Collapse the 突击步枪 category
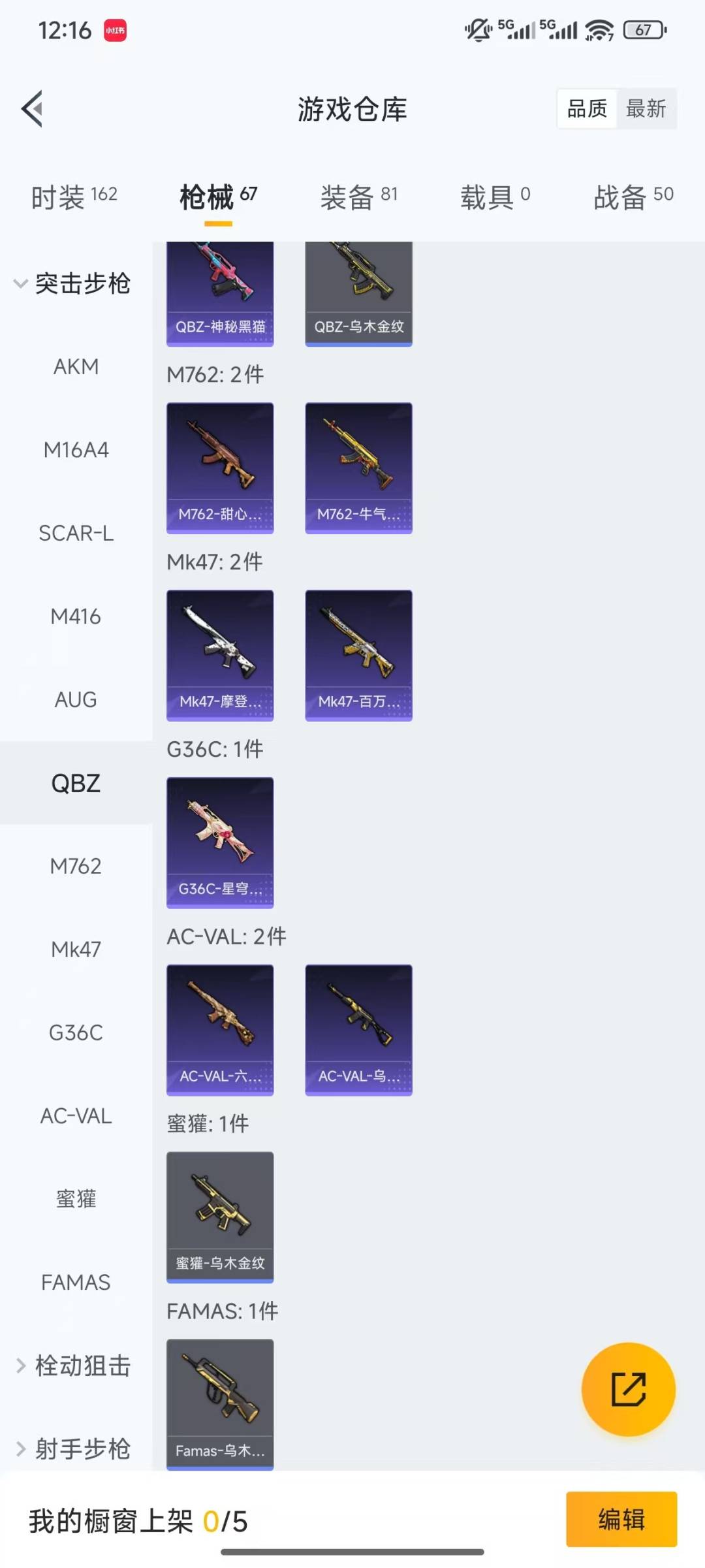 [72, 283]
